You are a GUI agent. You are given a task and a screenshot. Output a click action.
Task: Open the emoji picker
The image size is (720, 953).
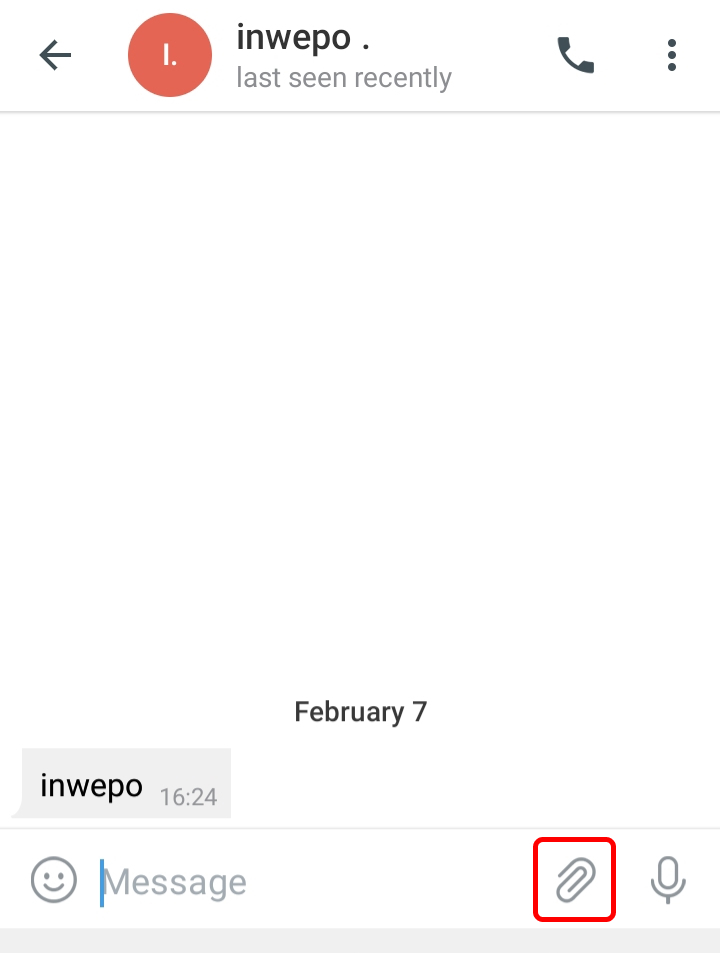click(54, 881)
